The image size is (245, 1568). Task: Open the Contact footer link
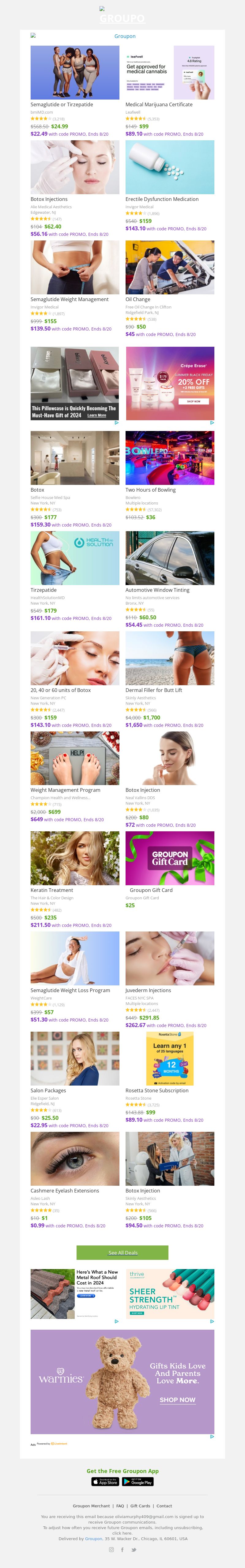click(164, 1505)
